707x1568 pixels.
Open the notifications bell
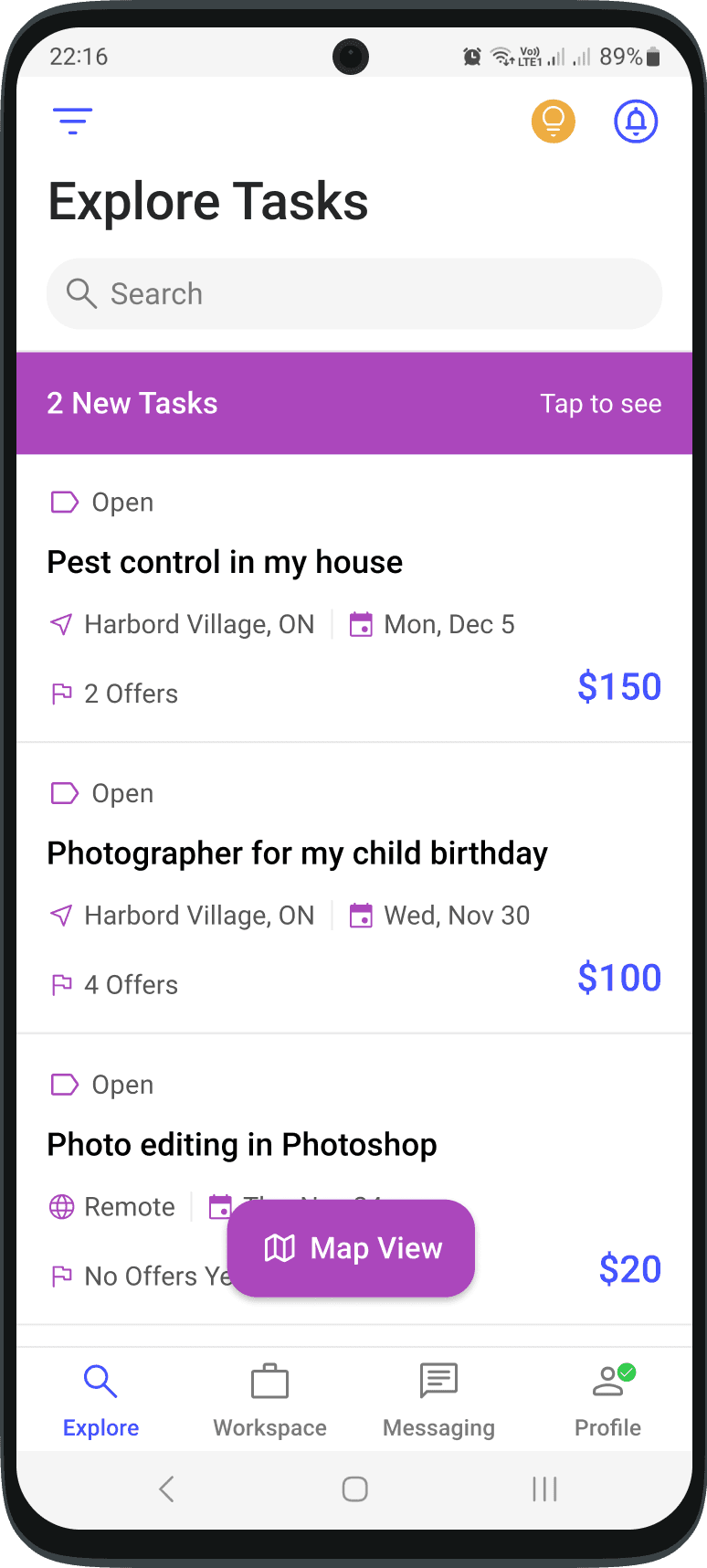pos(636,121)
